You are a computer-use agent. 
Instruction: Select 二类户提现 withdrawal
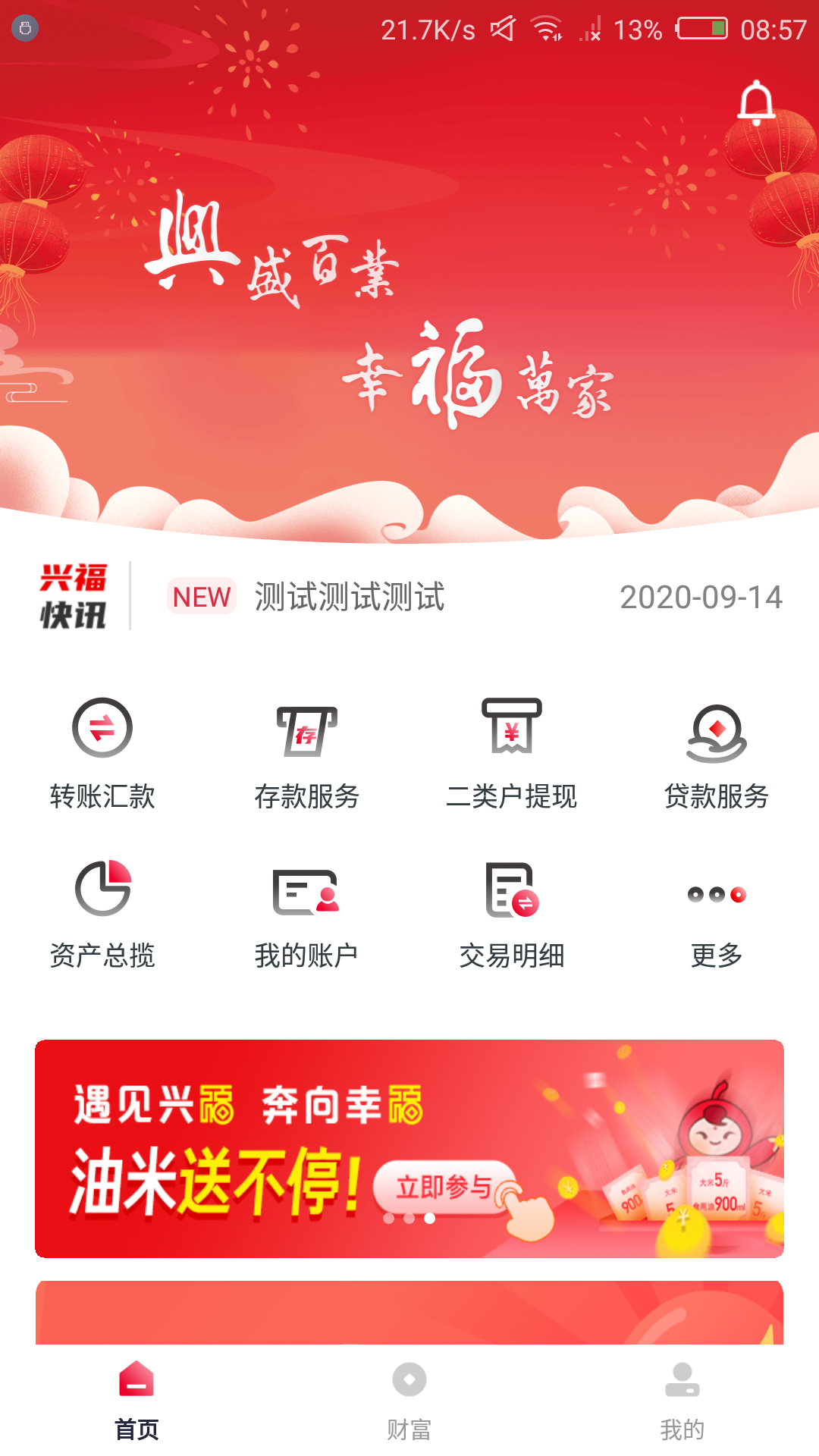pos(512,752)
